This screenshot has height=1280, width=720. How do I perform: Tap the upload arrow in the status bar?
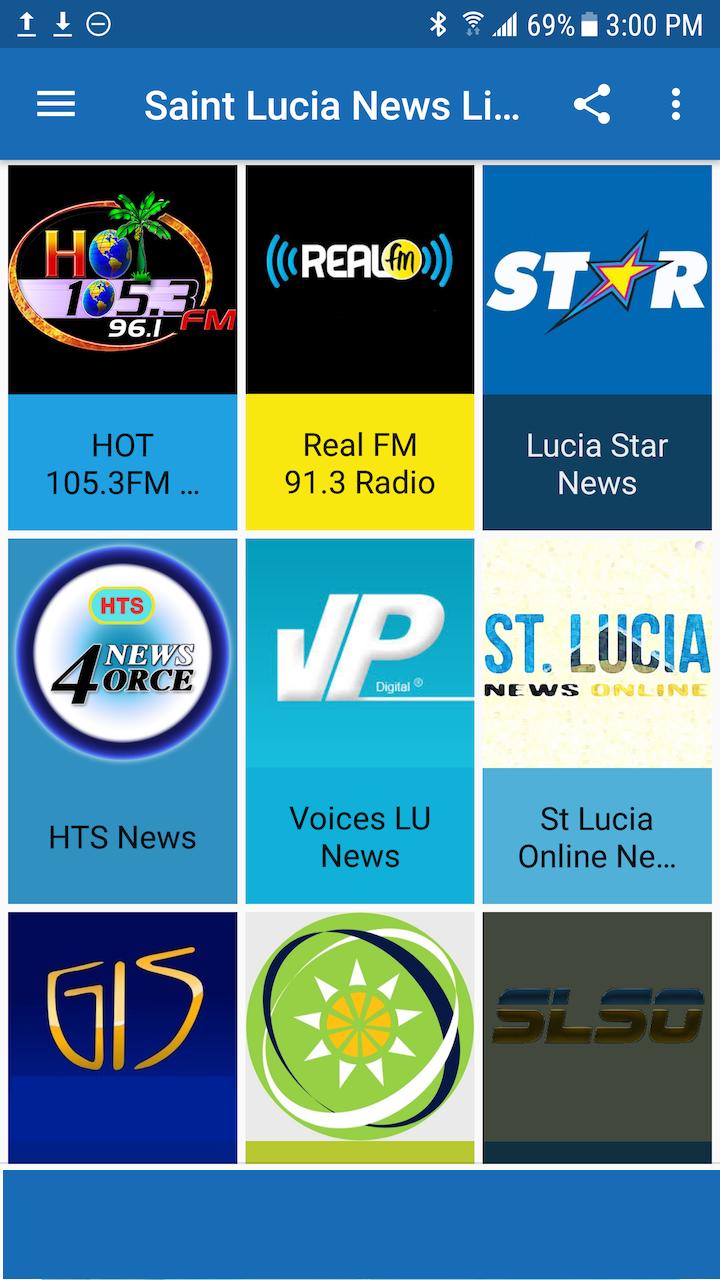click(x=25, y=22)
